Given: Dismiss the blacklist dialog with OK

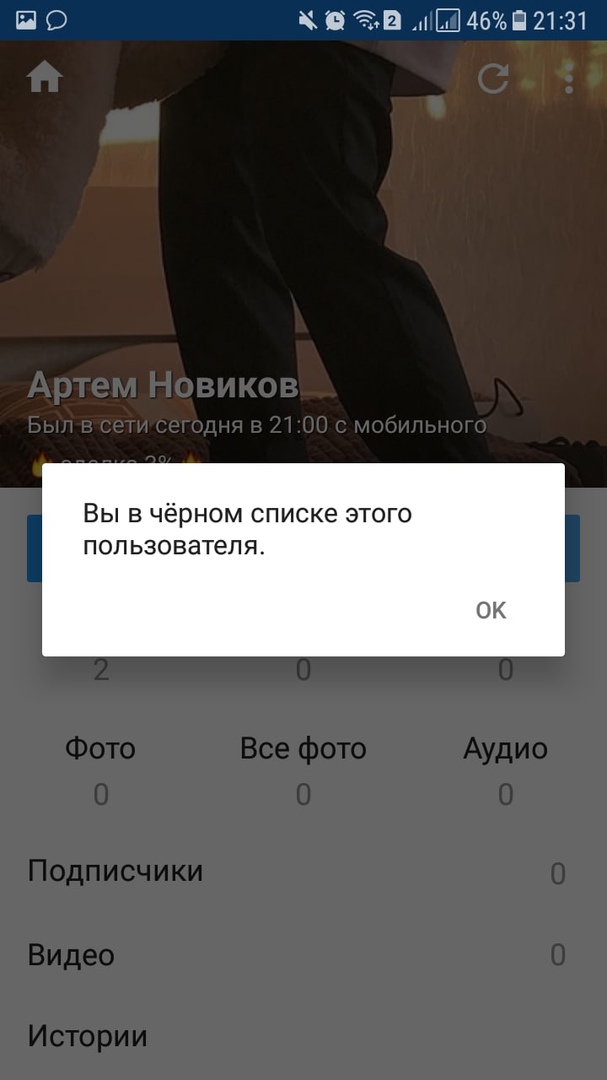Looking at the screenshot, I should (490, 610).
